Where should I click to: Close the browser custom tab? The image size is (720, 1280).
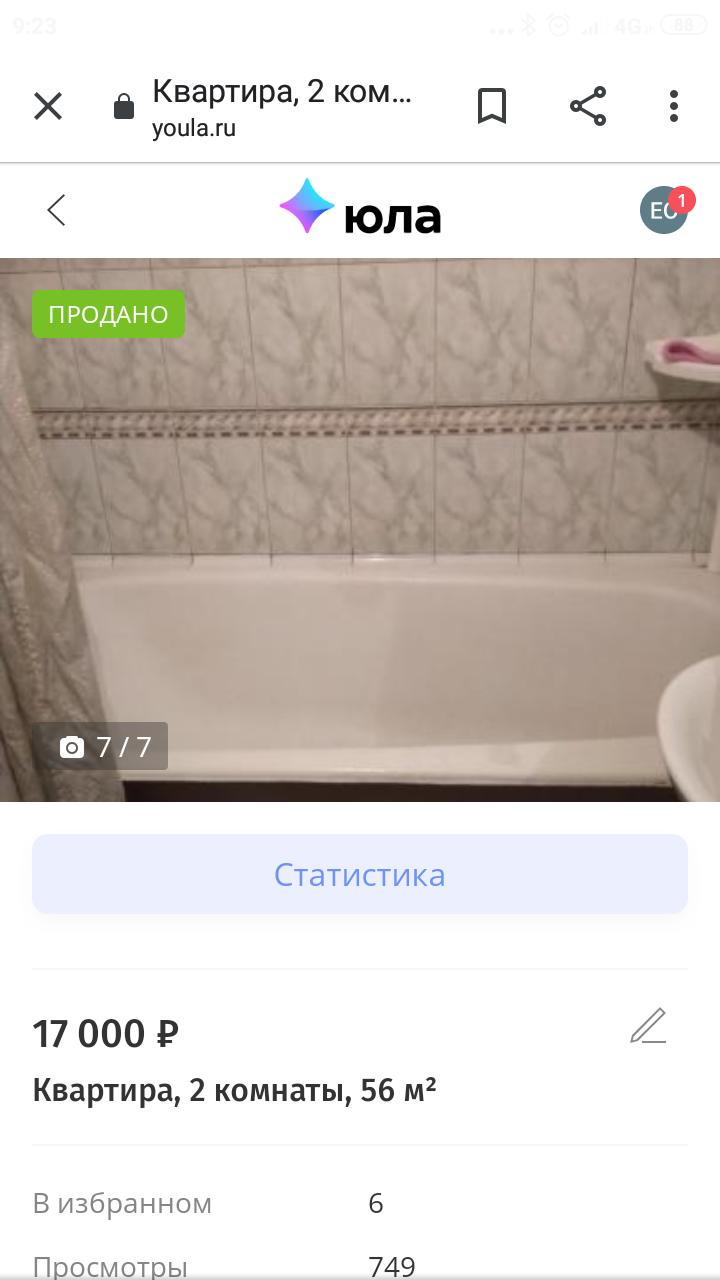click(x=48, y=106)
